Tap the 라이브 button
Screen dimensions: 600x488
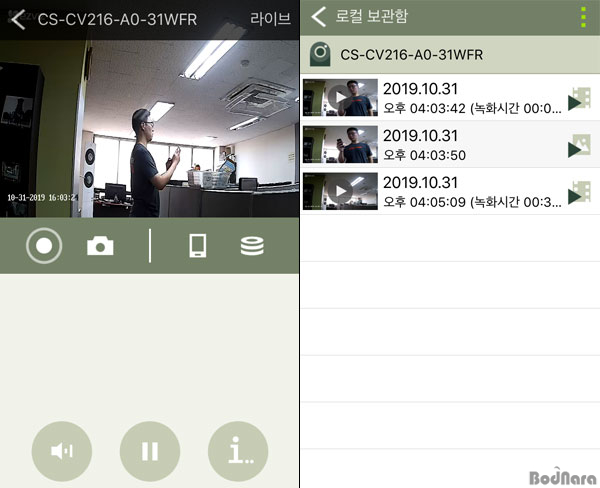click(x=270, y=19)
